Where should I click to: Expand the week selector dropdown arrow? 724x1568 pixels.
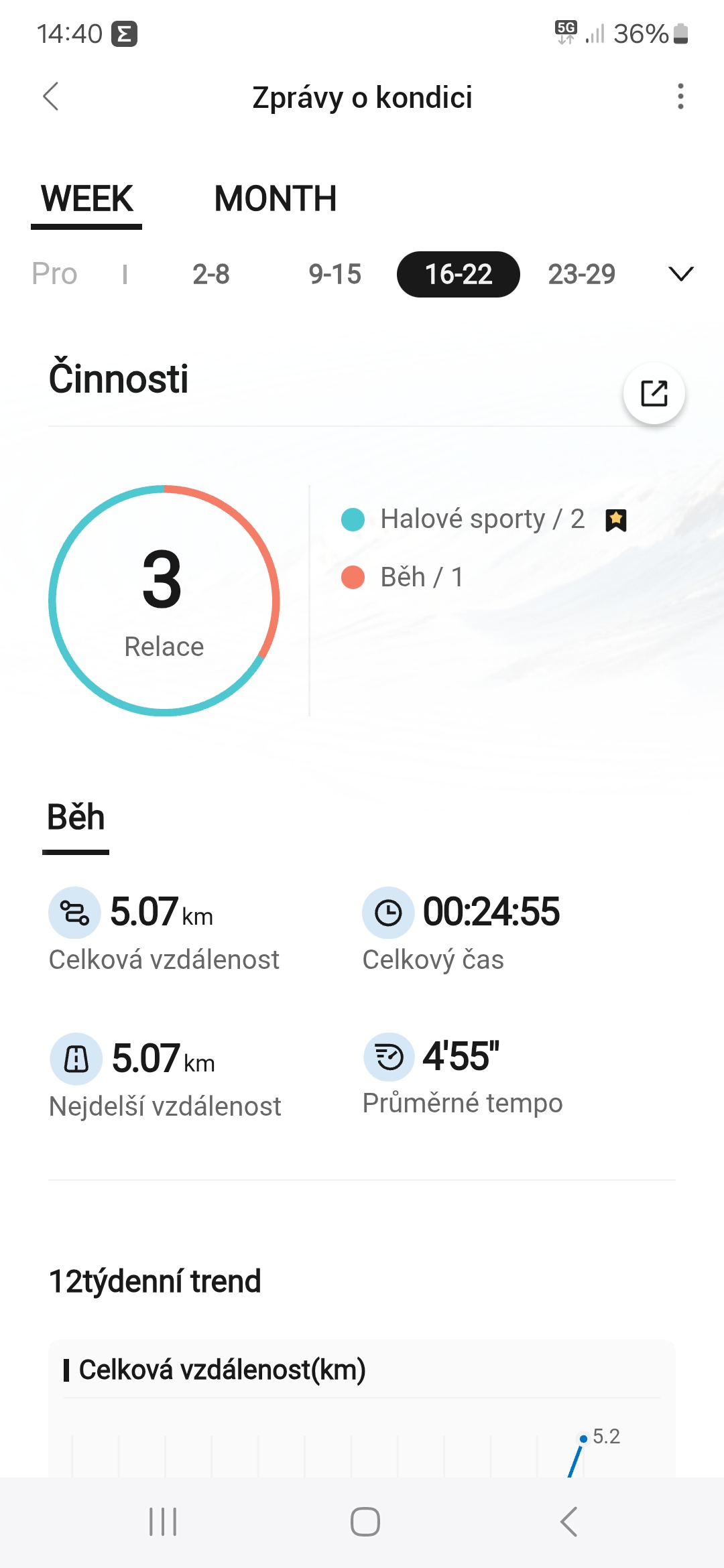coord(681,274)
